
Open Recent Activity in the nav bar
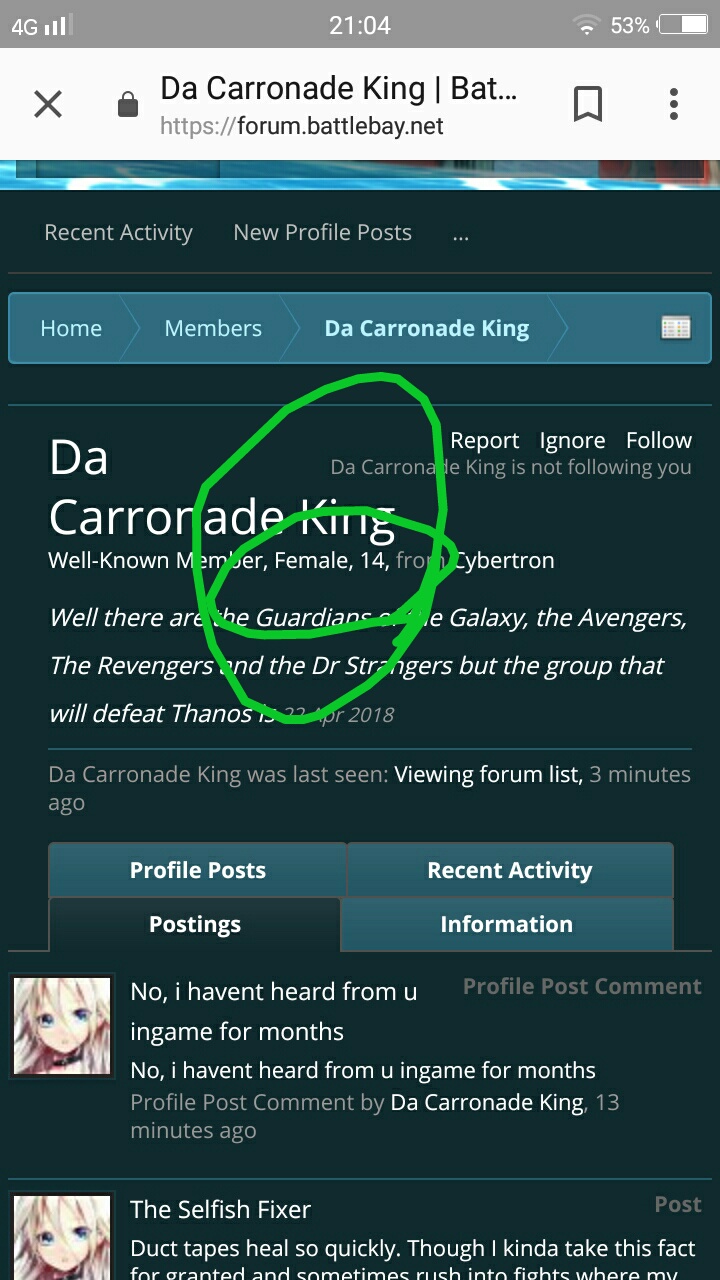118,233
